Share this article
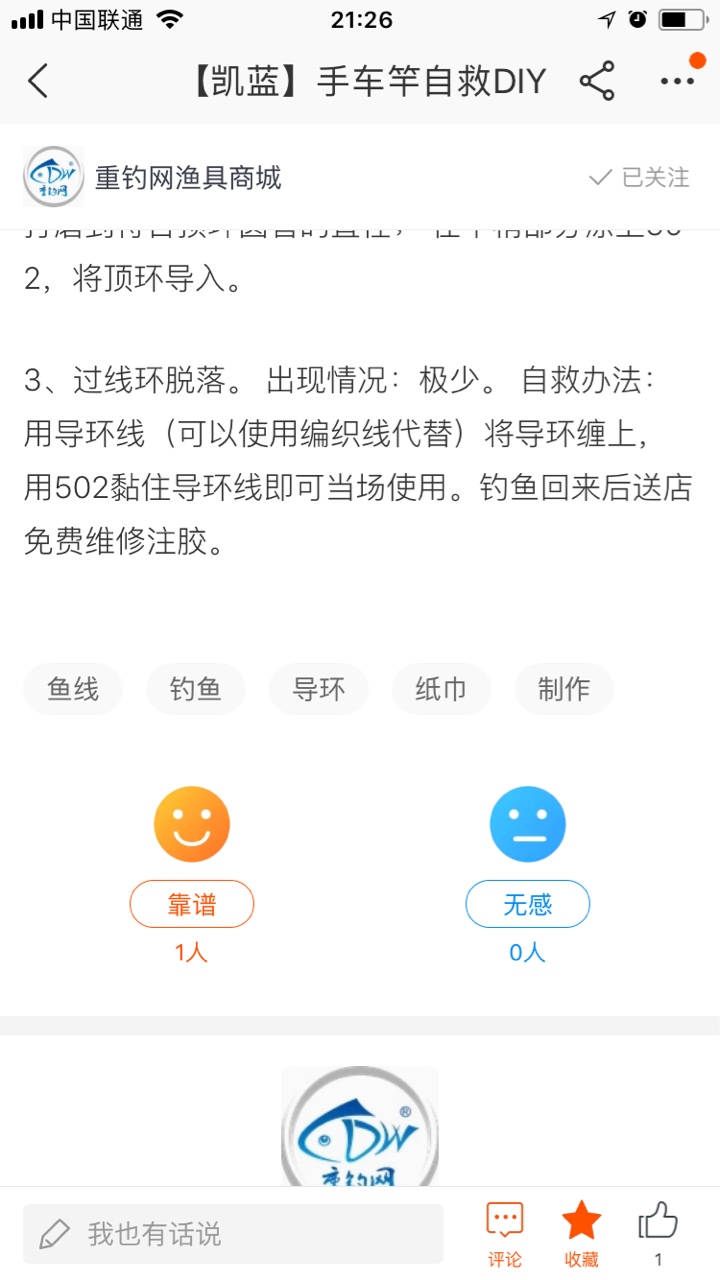Screen dimensions: 720x1280 click(x=597, y=81)
